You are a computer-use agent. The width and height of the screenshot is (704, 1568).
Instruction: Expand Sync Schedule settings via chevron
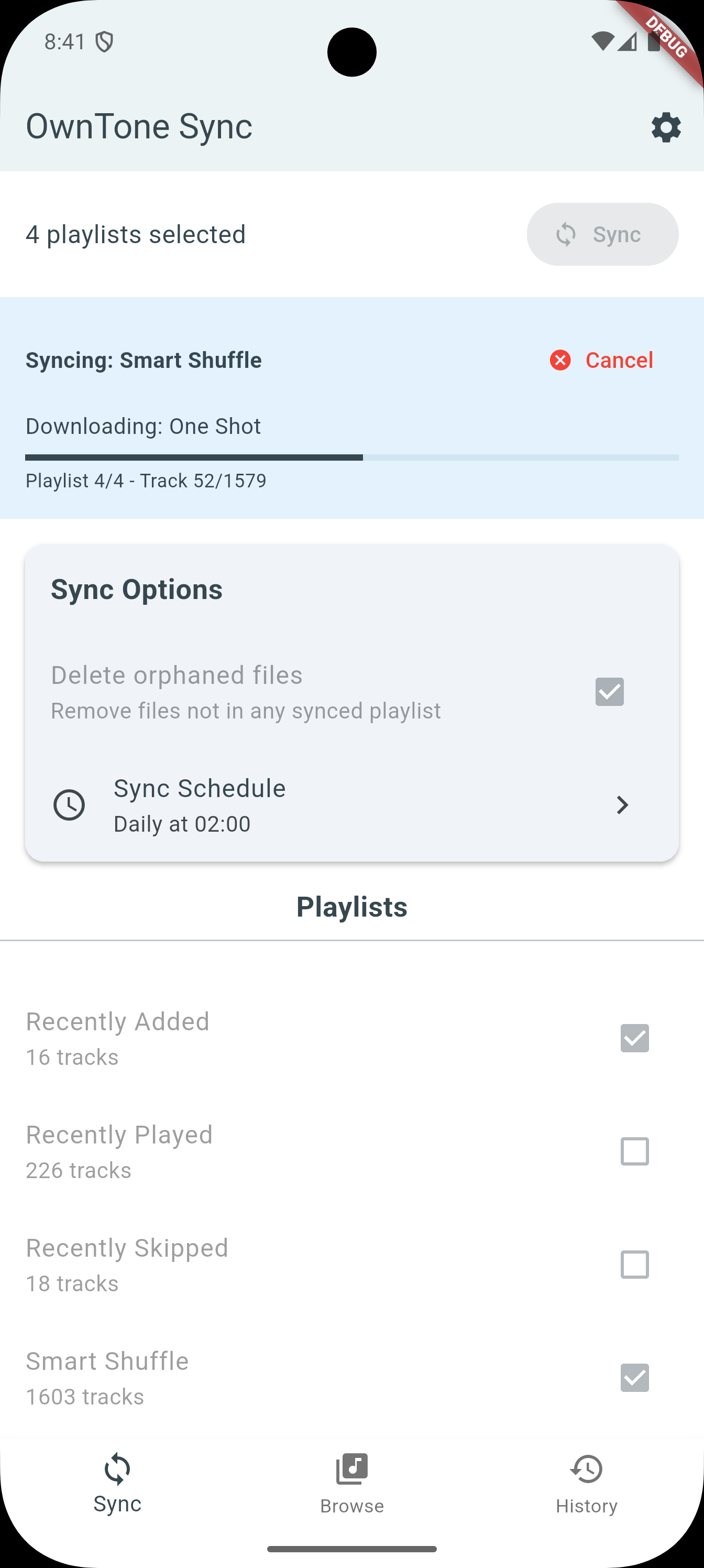(x=622, y=804)
